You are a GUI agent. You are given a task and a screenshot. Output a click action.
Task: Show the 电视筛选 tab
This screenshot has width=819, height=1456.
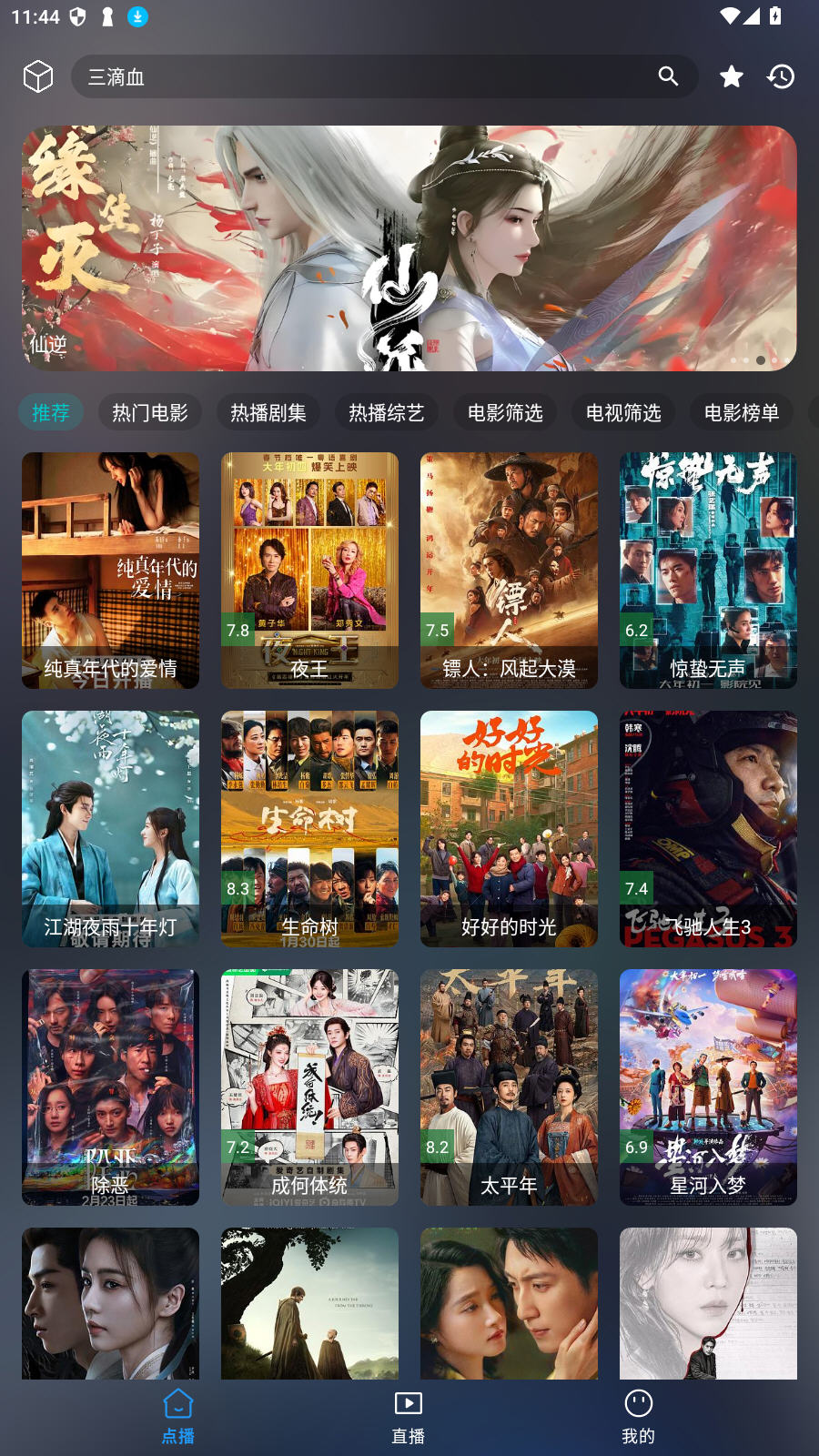coord(623,412)
